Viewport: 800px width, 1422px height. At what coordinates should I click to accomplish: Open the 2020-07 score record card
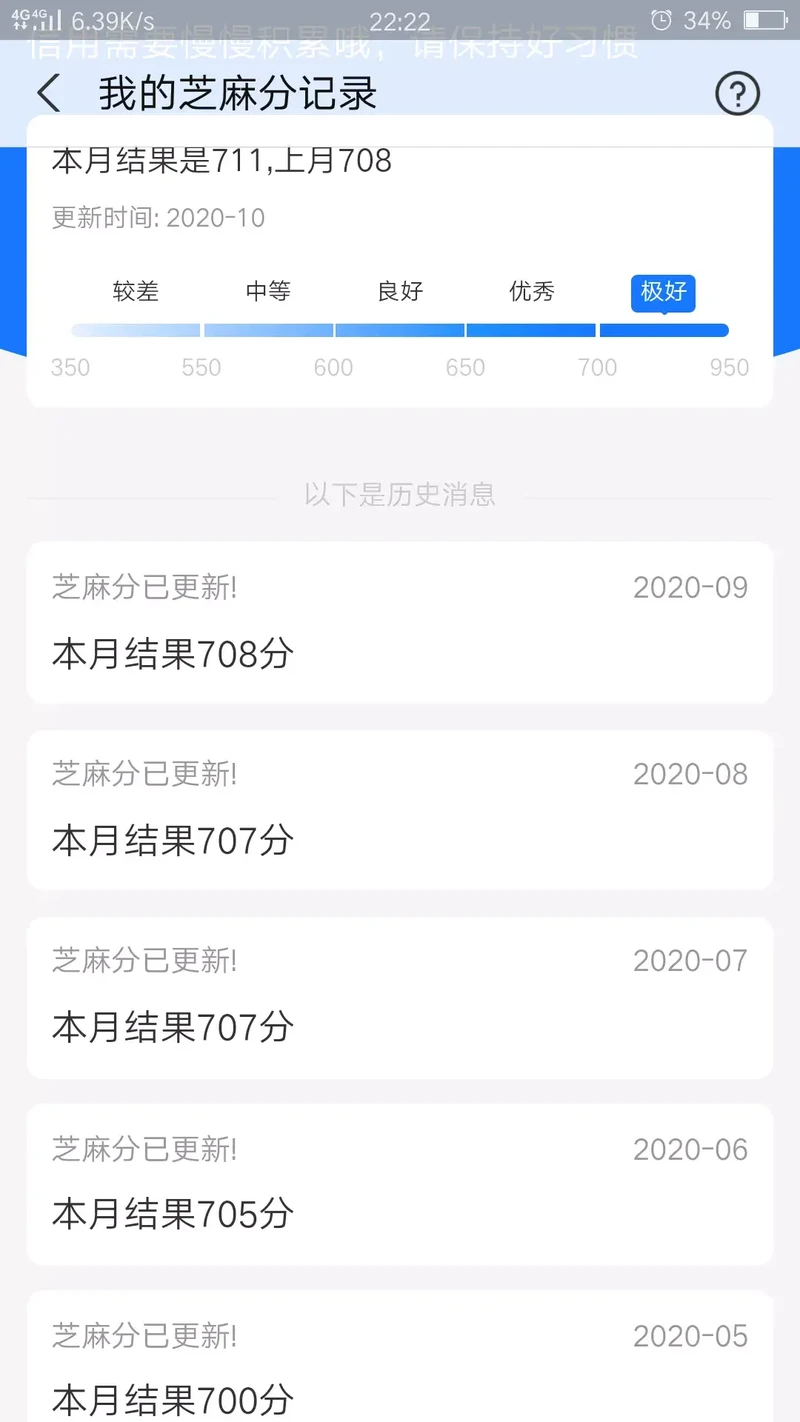[400, 997]
